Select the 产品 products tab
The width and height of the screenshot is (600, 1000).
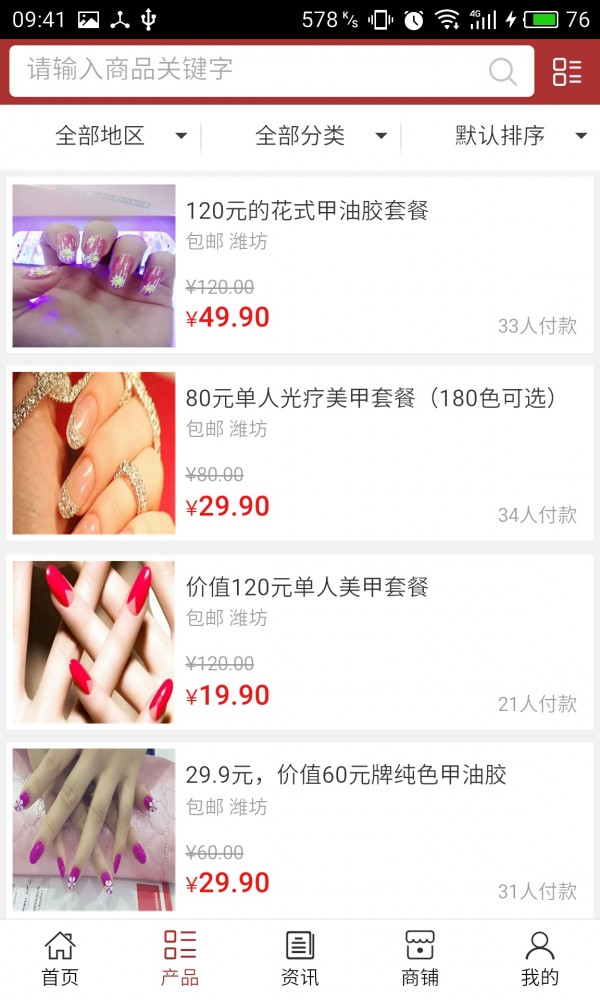180,958
